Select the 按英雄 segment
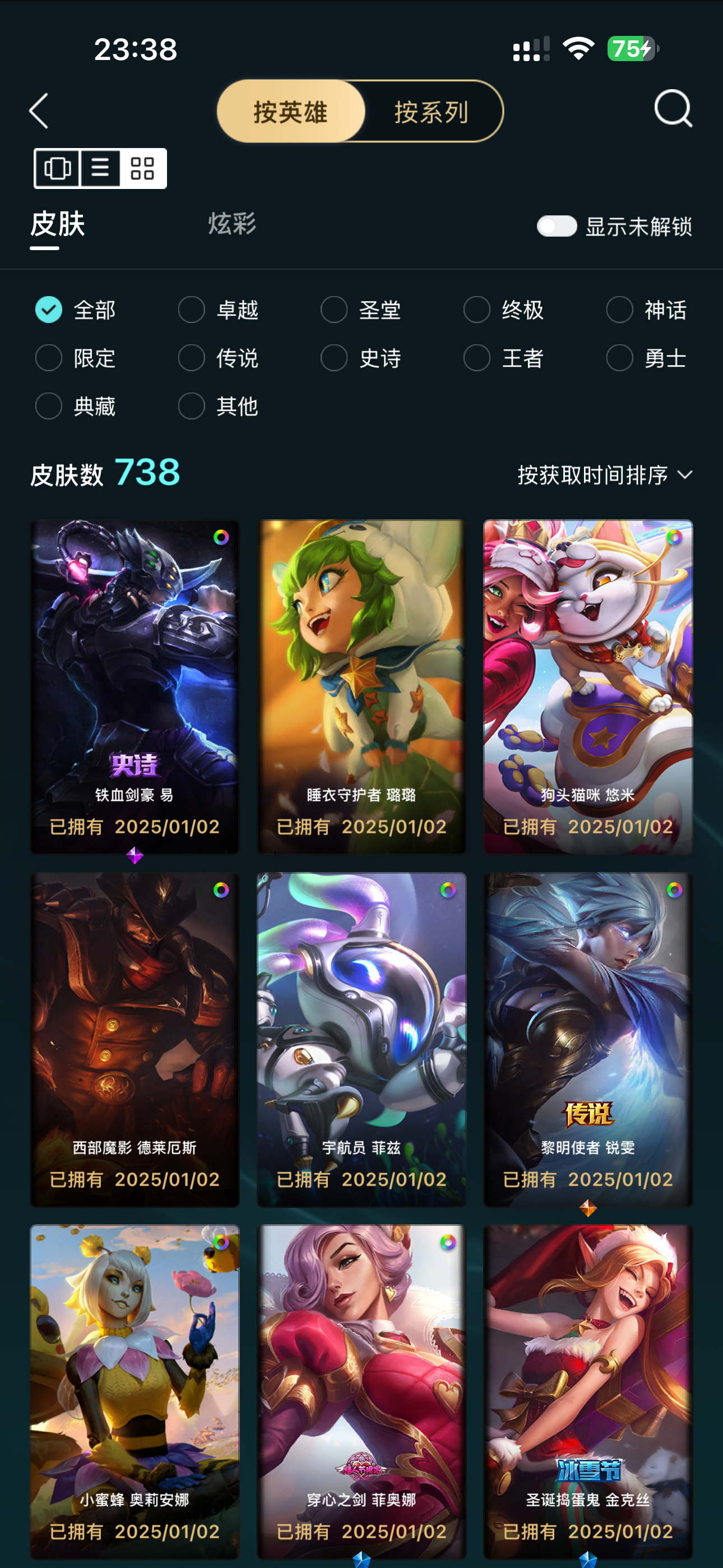This screenshot has height=1568, width=723. 291,112
